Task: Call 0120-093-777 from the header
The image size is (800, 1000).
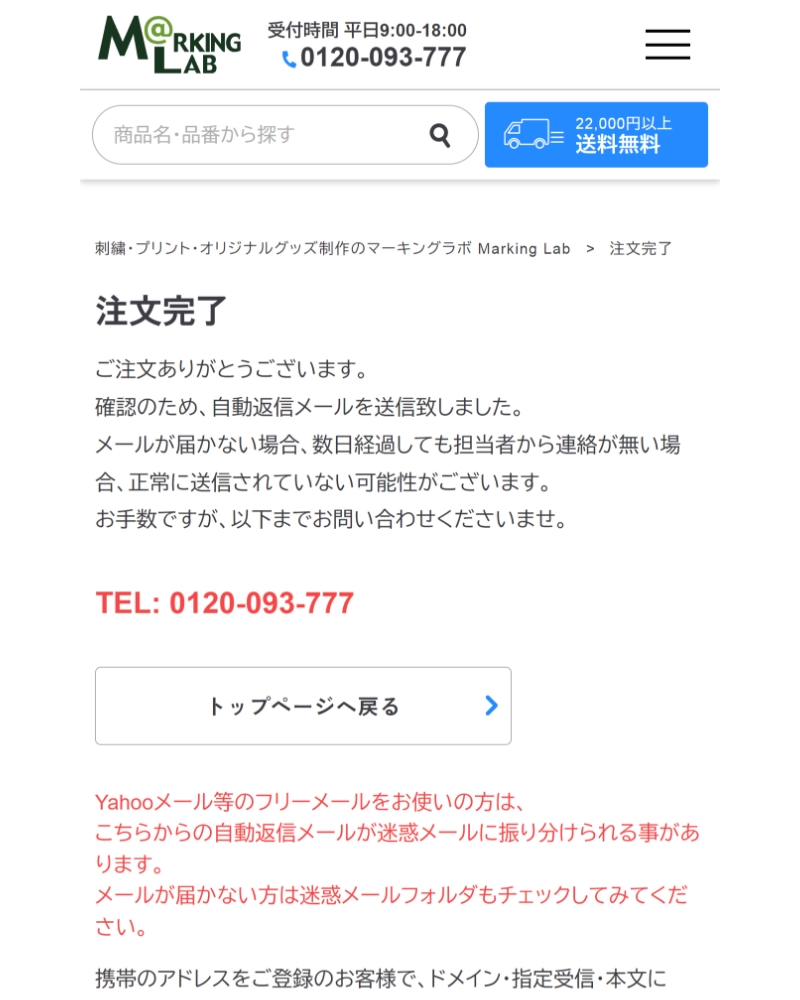Action: click(x=374, y=58)
